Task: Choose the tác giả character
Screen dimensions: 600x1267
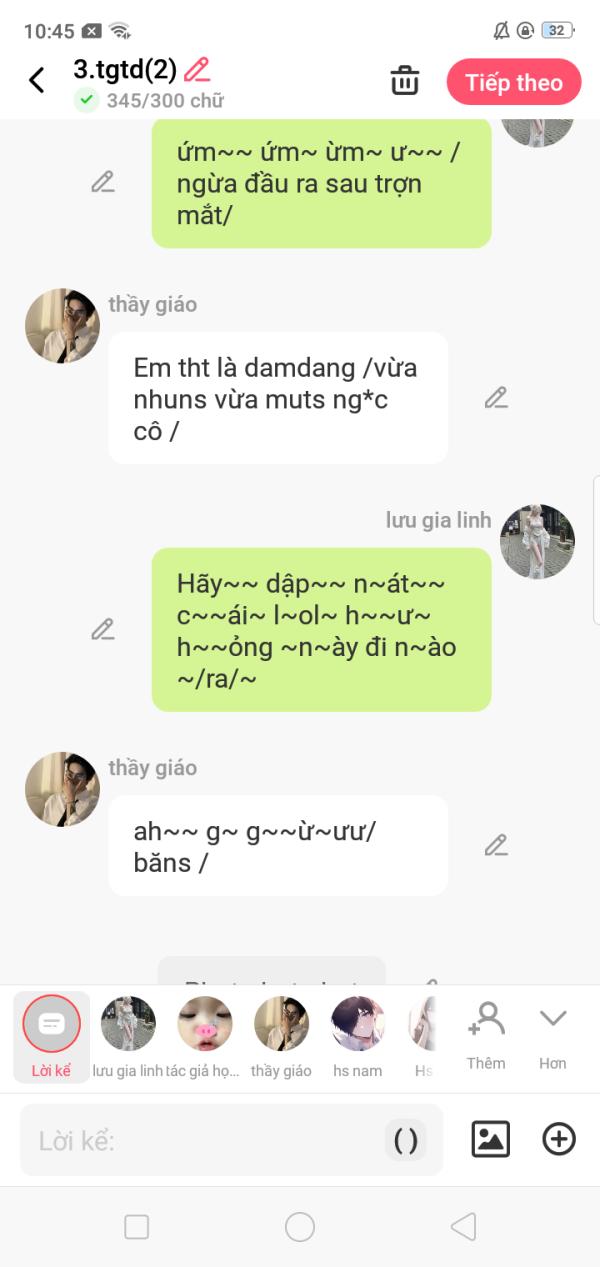Action: (x=204, y=1036)
